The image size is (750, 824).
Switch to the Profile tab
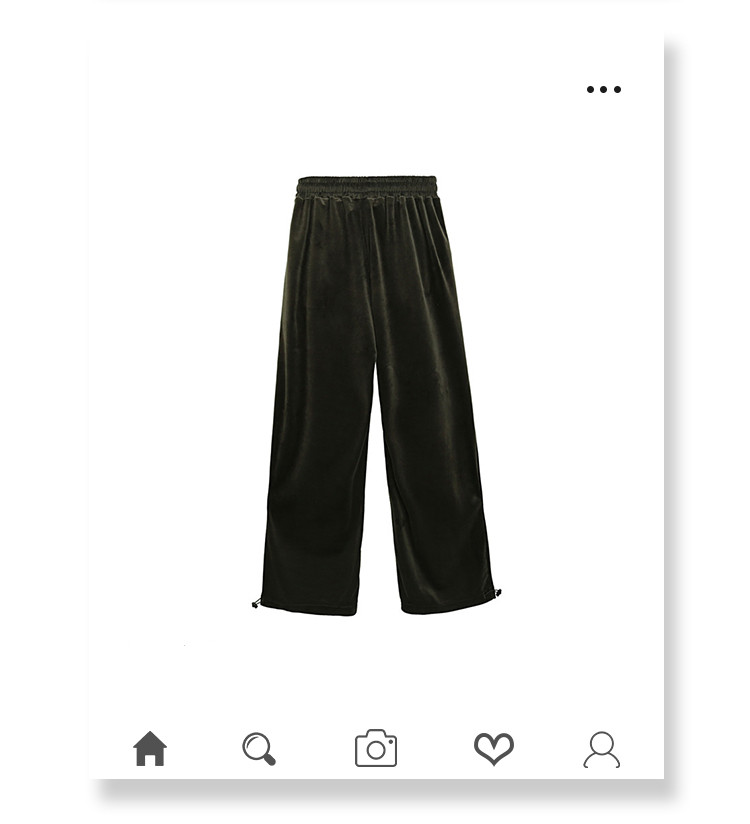point(600,748)
